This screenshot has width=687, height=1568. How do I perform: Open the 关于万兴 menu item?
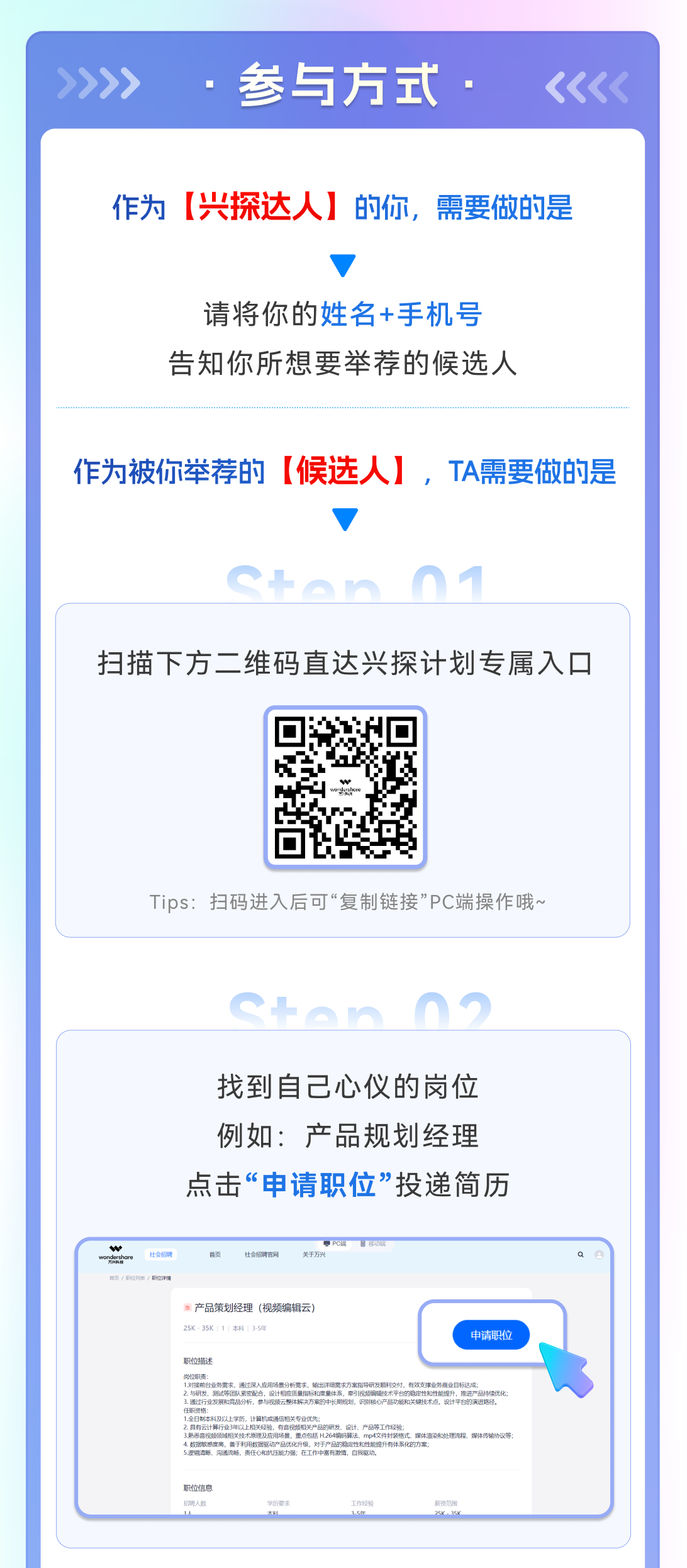(314, 1255)
